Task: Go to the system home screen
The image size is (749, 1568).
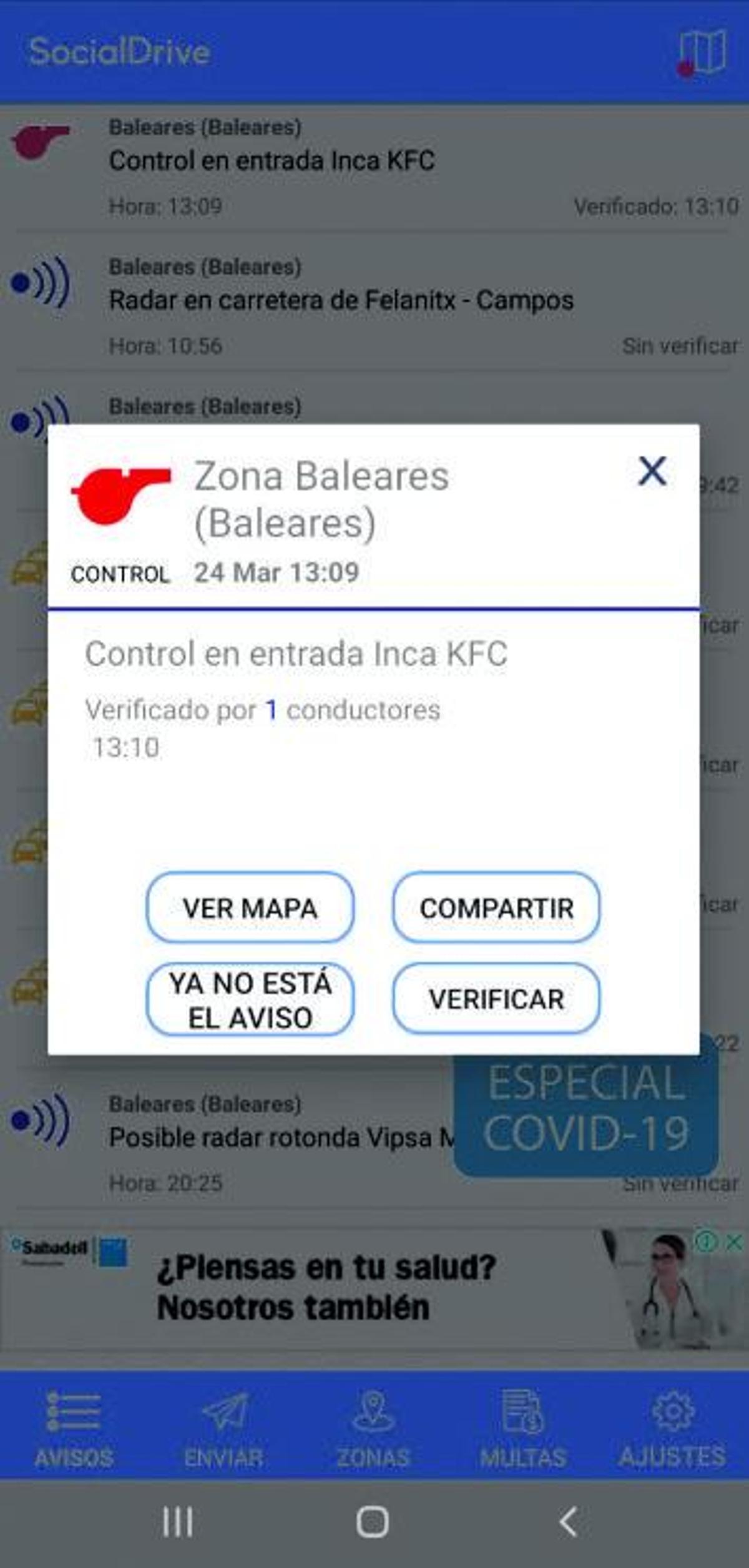Action: [x=373, y=1522]
